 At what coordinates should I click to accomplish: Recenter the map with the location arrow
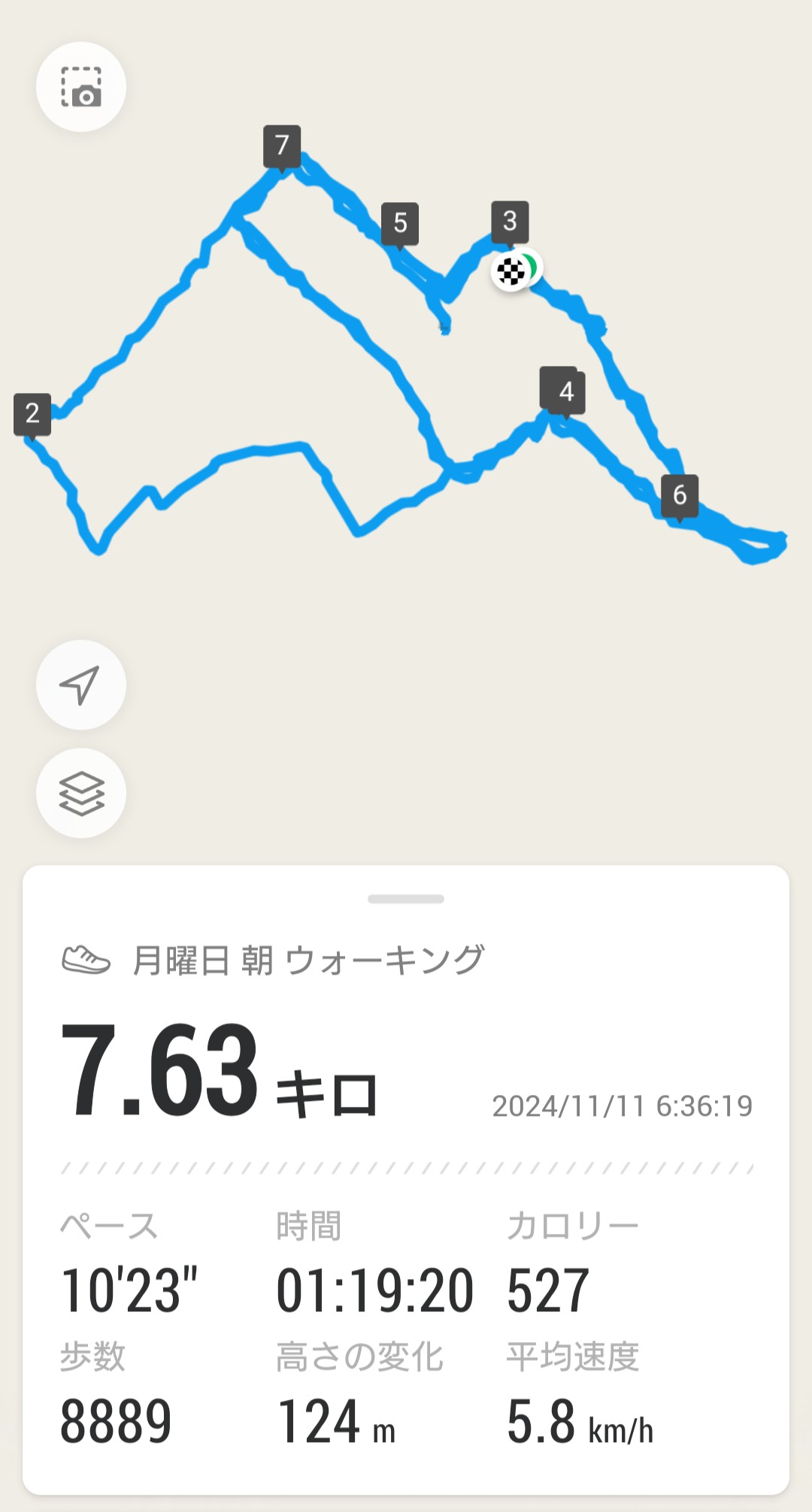click(81, 685)
